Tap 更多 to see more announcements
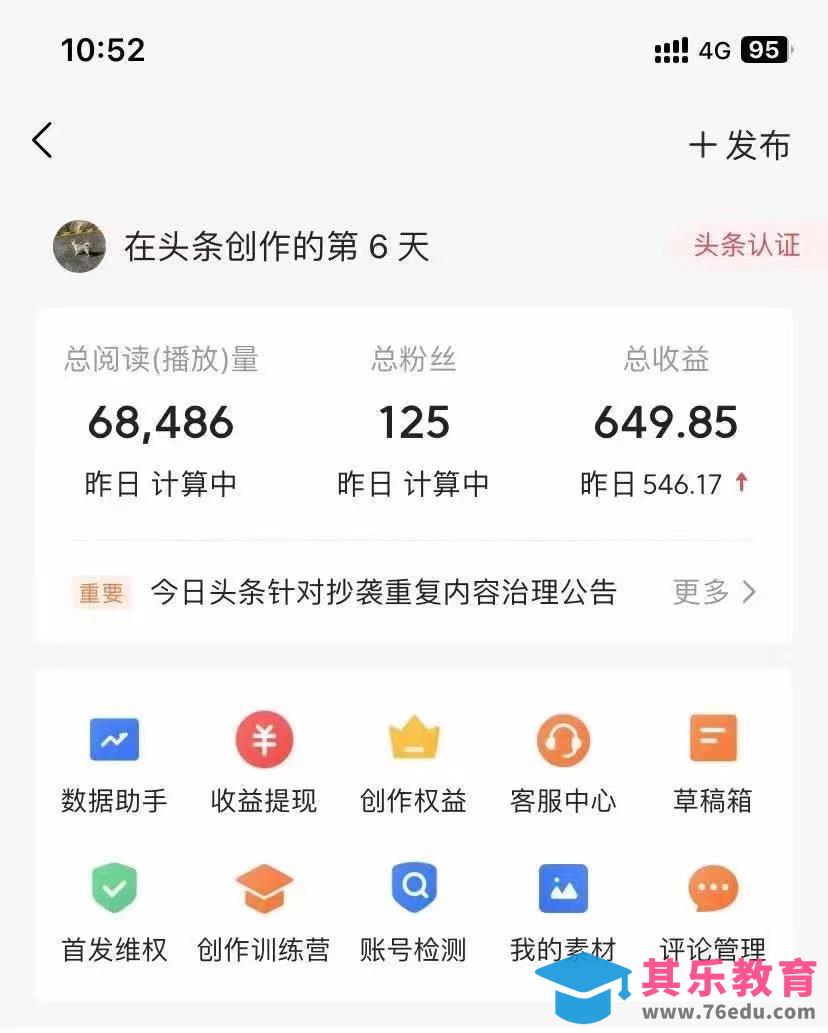This screenshot has width=828, height=1033. pos(714,592)
